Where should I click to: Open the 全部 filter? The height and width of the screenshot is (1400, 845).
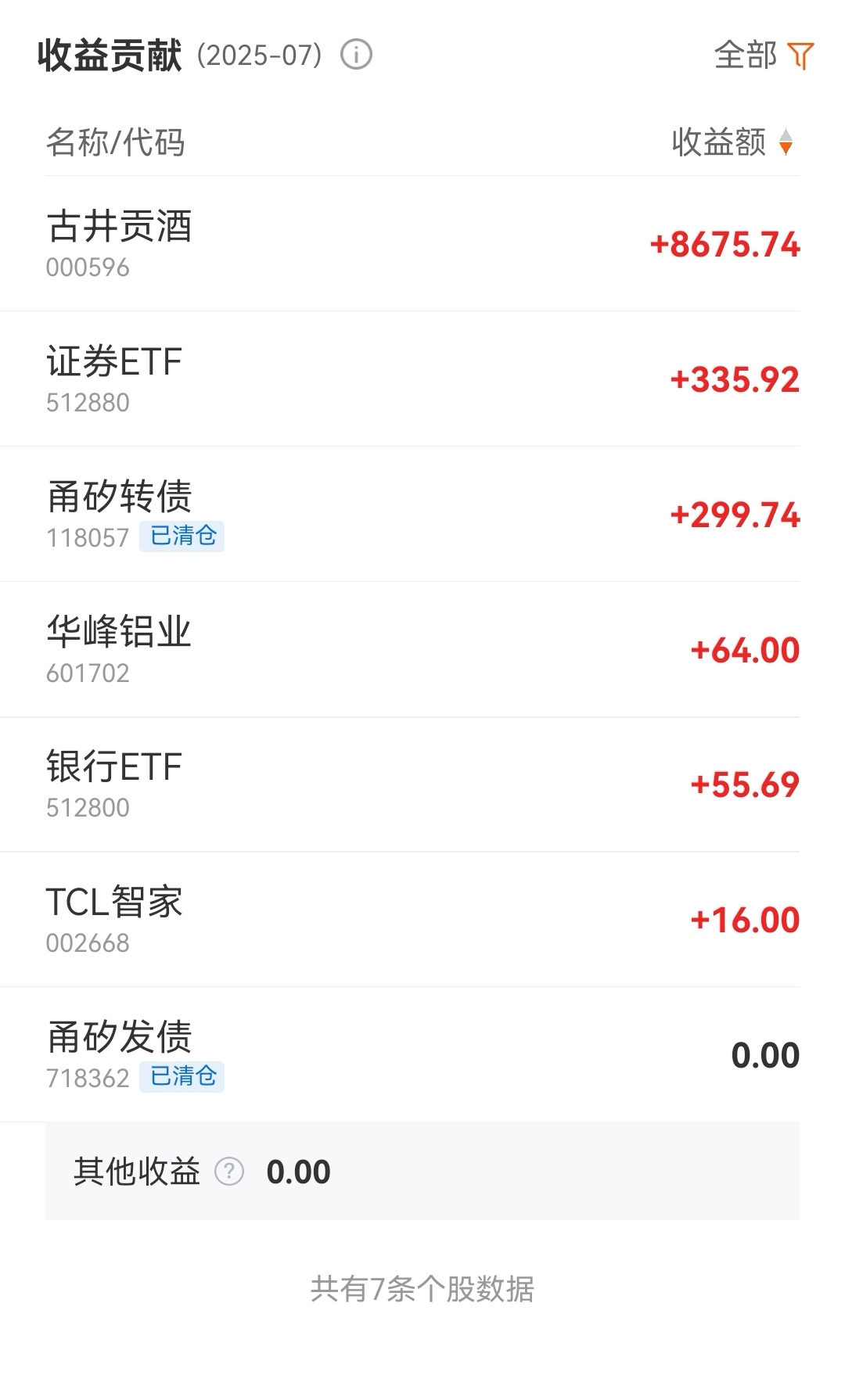click(764, 56)
